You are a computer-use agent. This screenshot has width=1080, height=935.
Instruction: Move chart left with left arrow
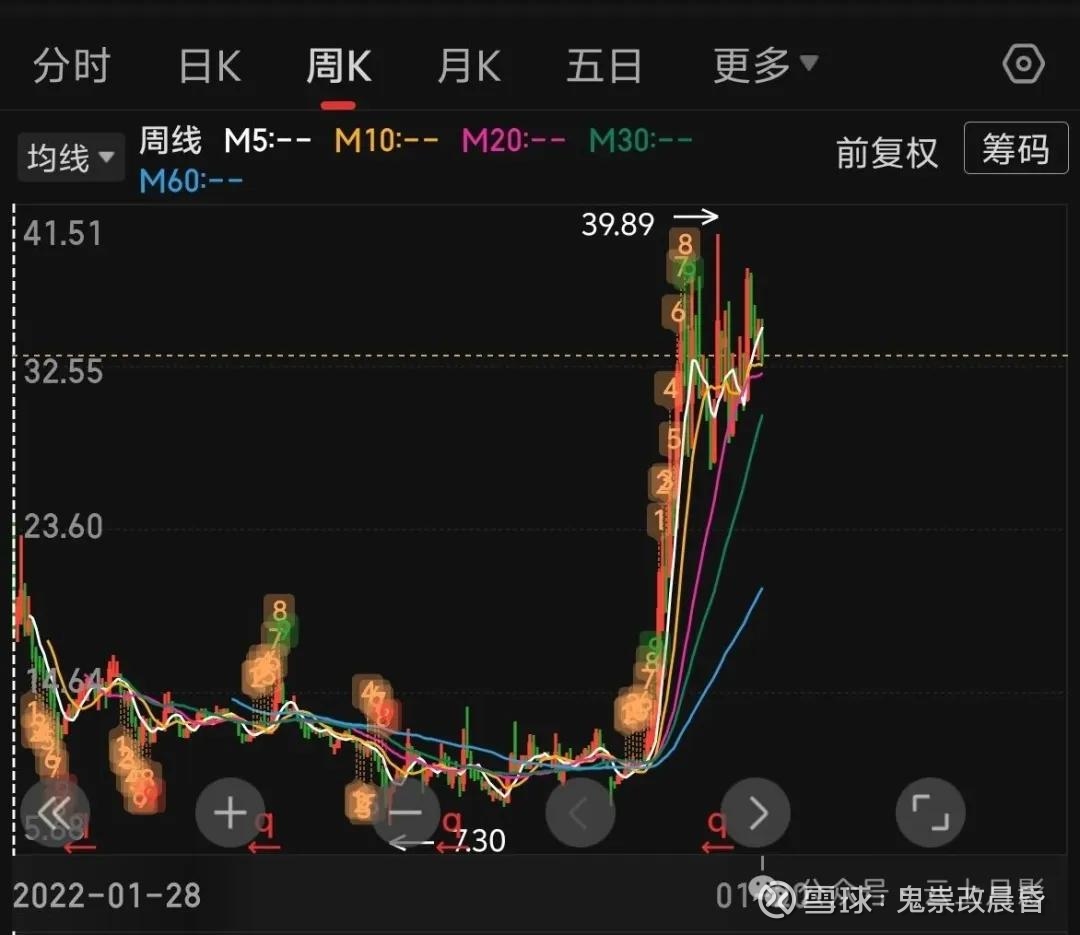point(580,813)
